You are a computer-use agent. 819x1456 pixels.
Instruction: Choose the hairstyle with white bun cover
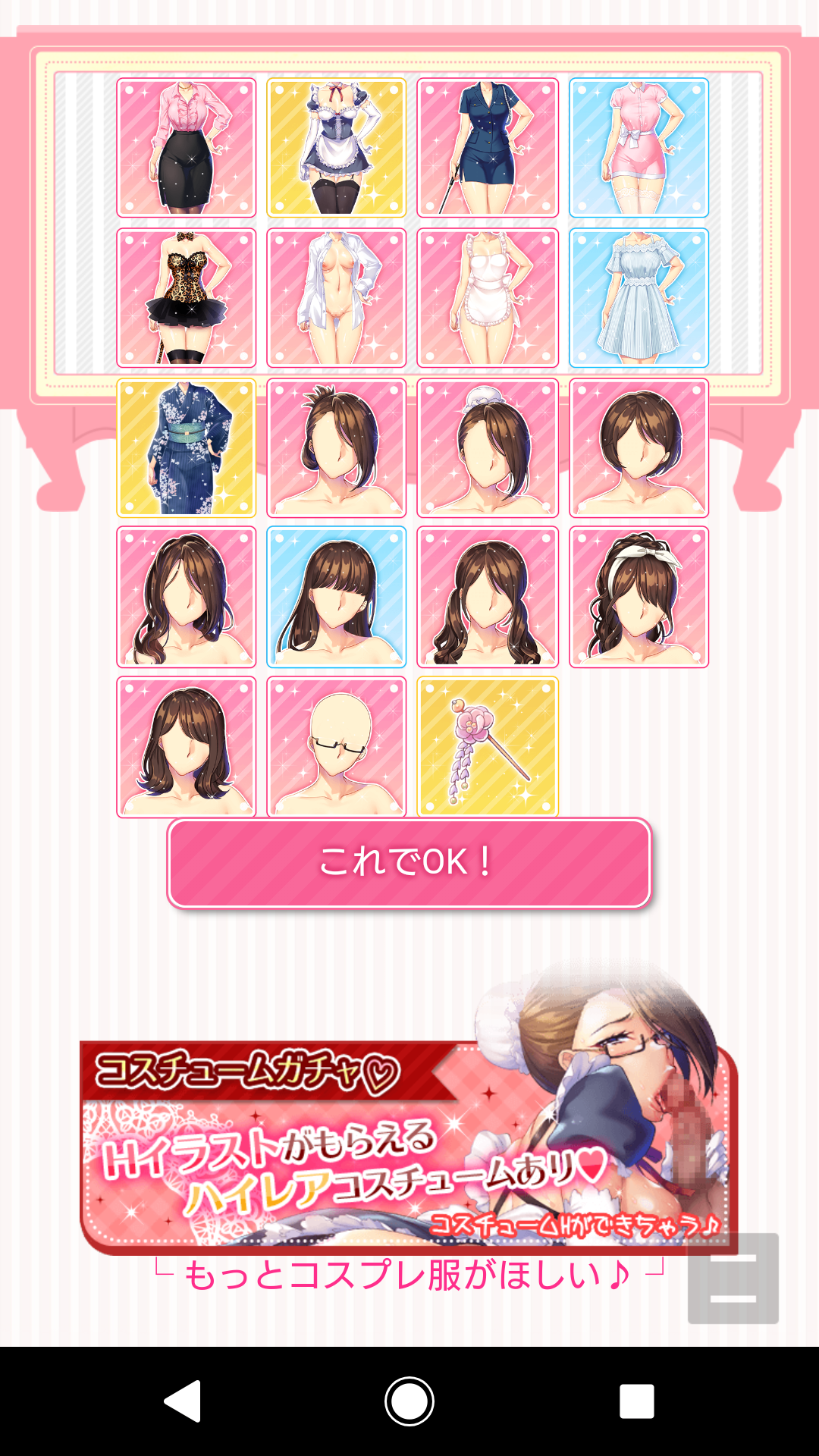point(487,447)
